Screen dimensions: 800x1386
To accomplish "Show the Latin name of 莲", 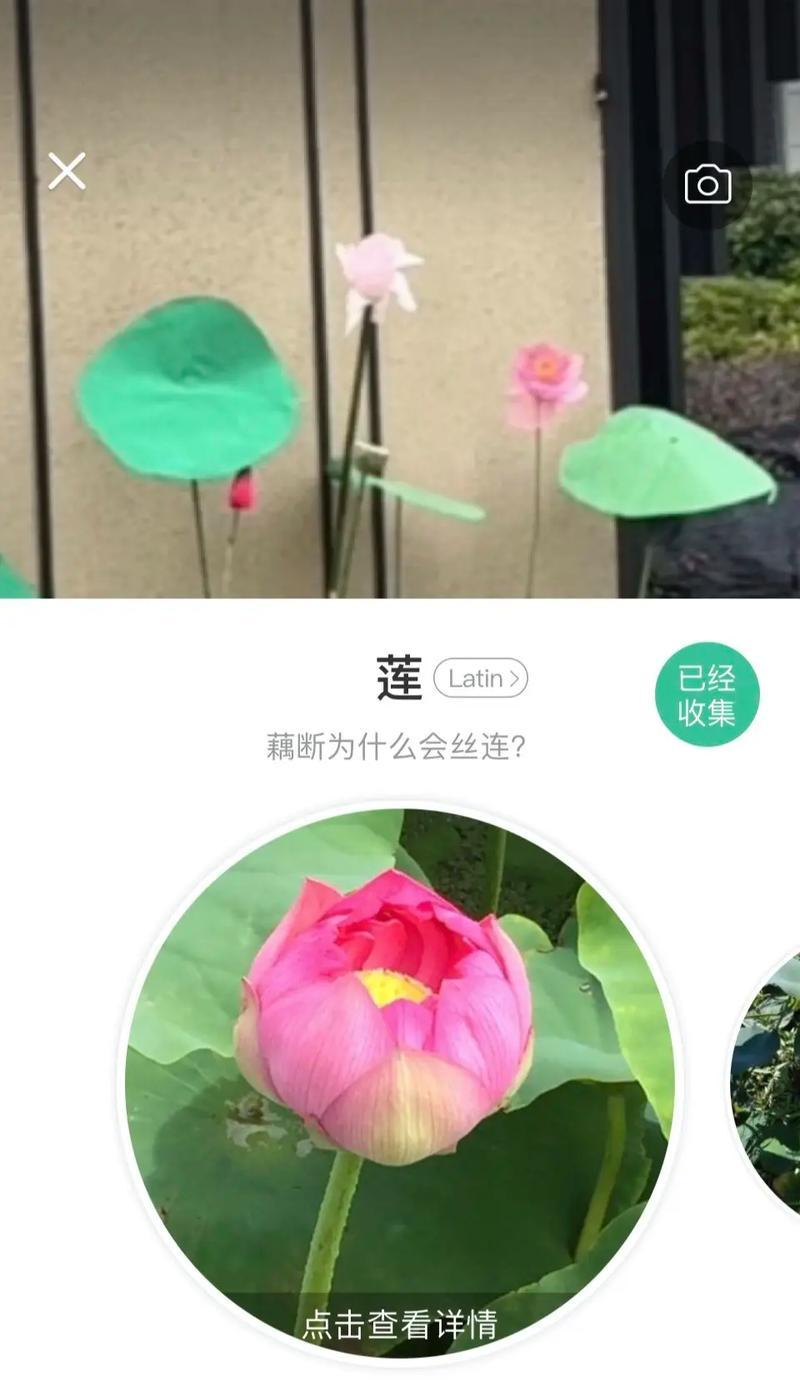I will (481, 679).
